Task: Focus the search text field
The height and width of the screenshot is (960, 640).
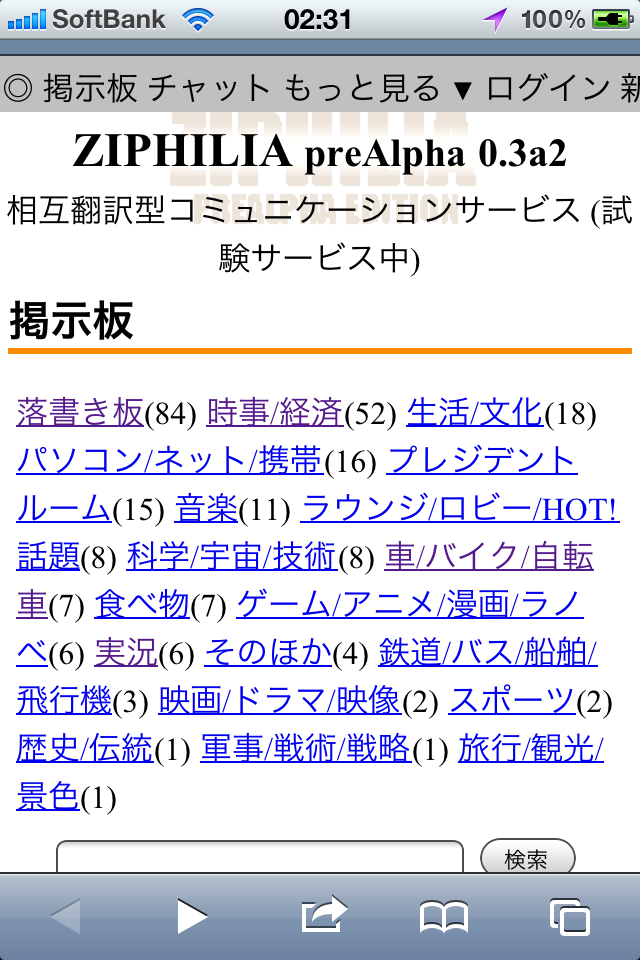Action: coord(260,858)
